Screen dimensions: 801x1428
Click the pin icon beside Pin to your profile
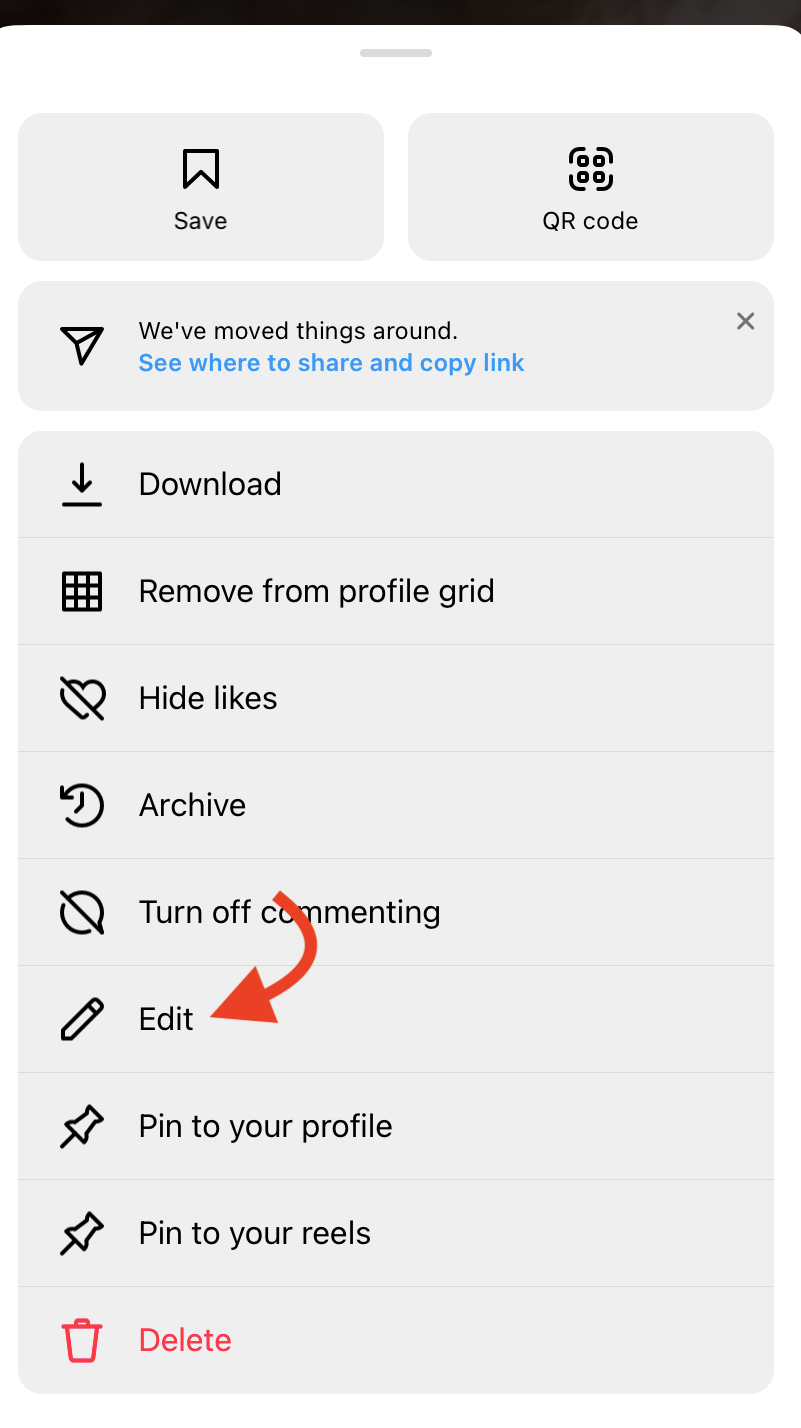[81, 1126]
